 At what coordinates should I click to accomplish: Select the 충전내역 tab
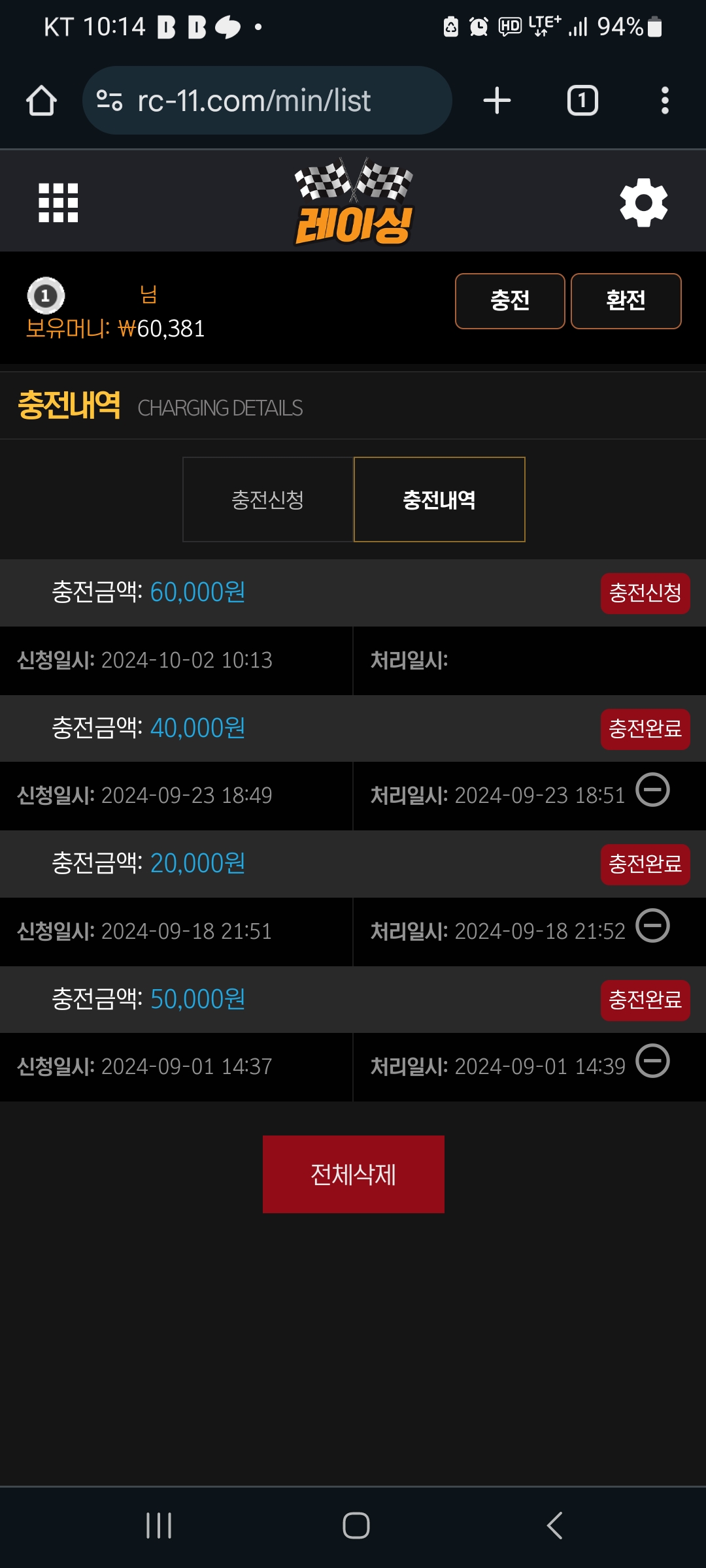[x=439, y=500]
